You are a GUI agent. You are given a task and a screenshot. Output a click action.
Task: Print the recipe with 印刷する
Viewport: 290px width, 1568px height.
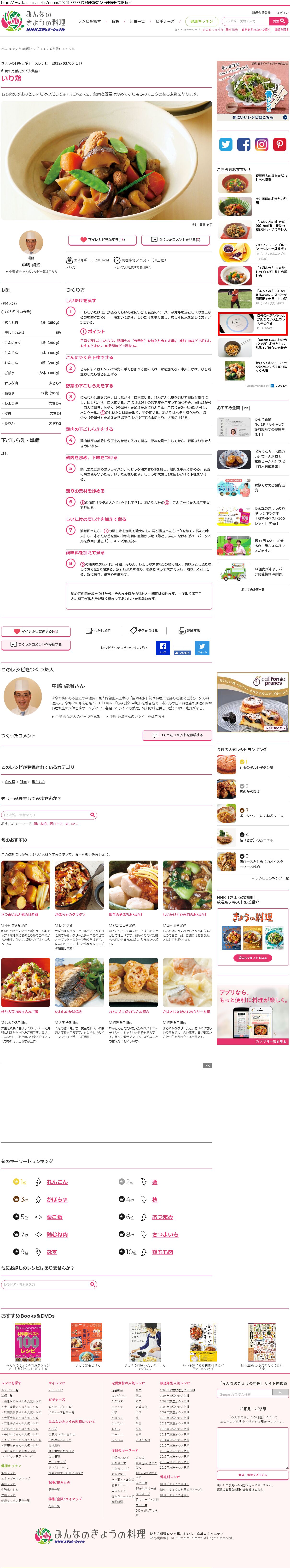(189, 631)
